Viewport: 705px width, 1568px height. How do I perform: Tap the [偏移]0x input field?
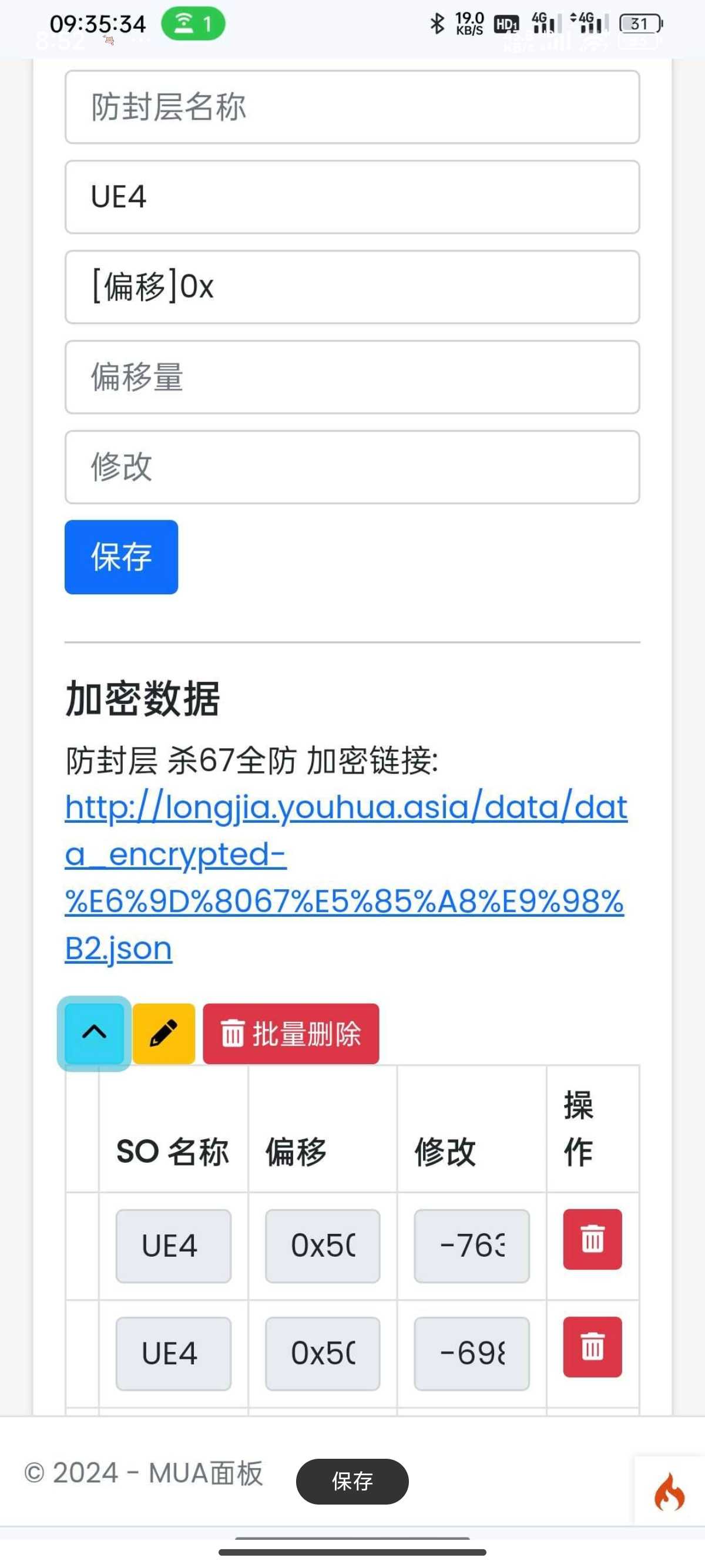352,287
